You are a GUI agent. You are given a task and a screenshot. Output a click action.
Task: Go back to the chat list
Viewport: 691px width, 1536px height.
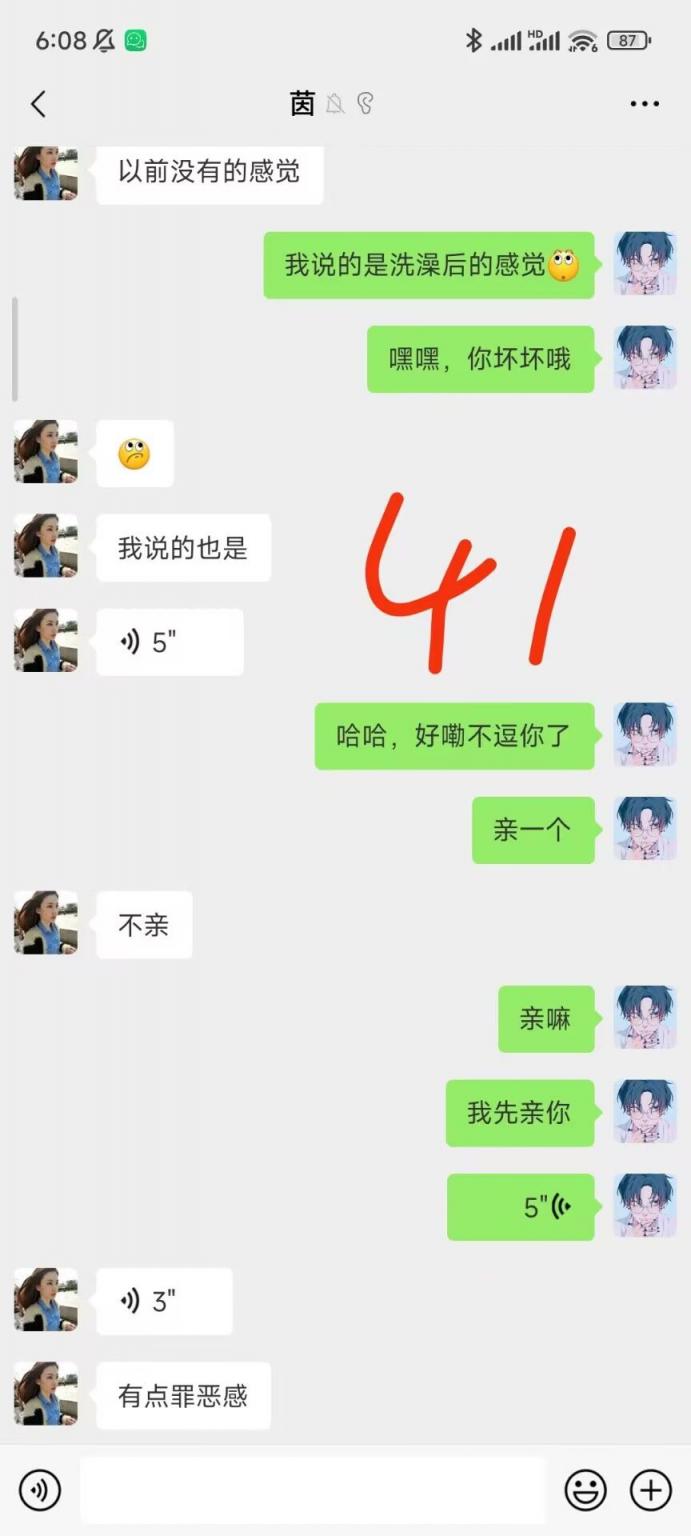38,103
